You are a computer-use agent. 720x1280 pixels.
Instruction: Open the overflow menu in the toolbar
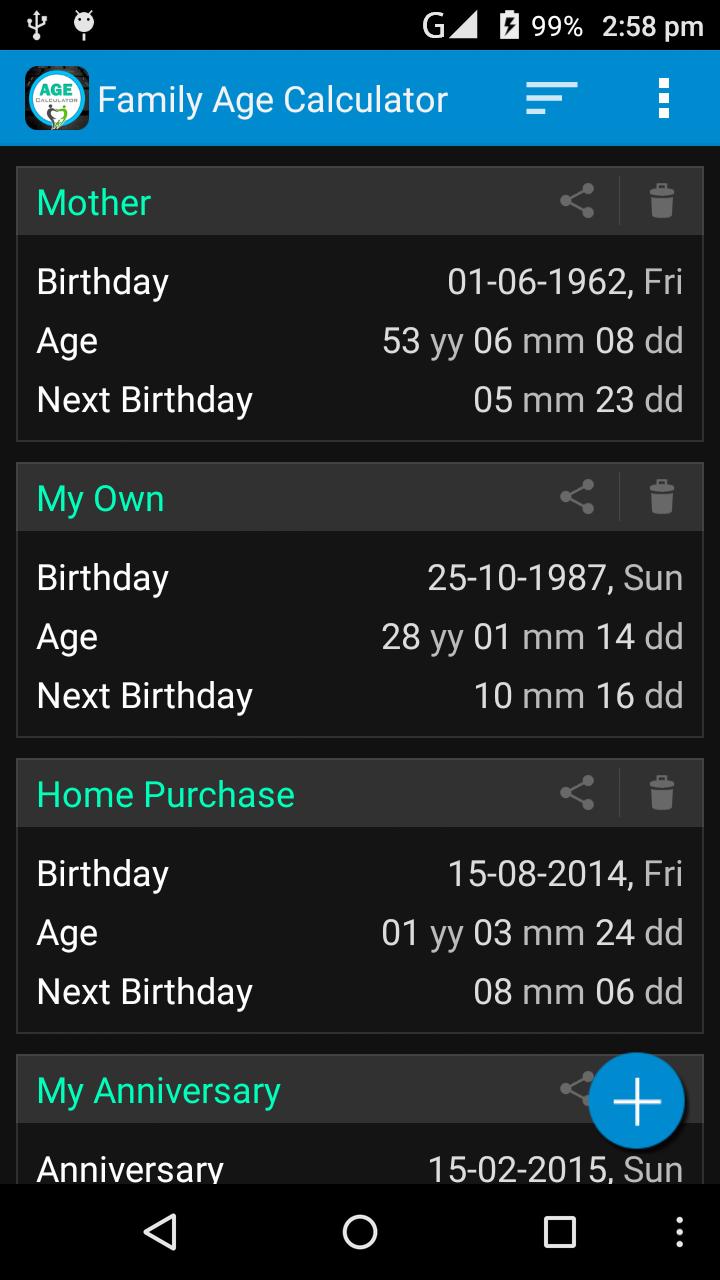tap(664, 98)
